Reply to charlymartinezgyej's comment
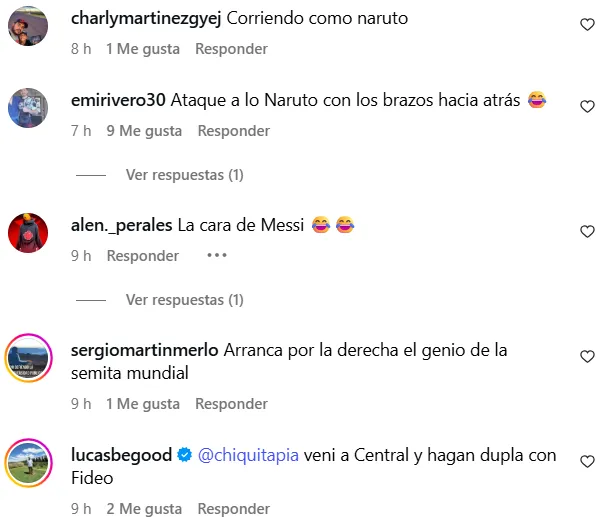Screen dimensions: 603x517 [x=231, y=49]
